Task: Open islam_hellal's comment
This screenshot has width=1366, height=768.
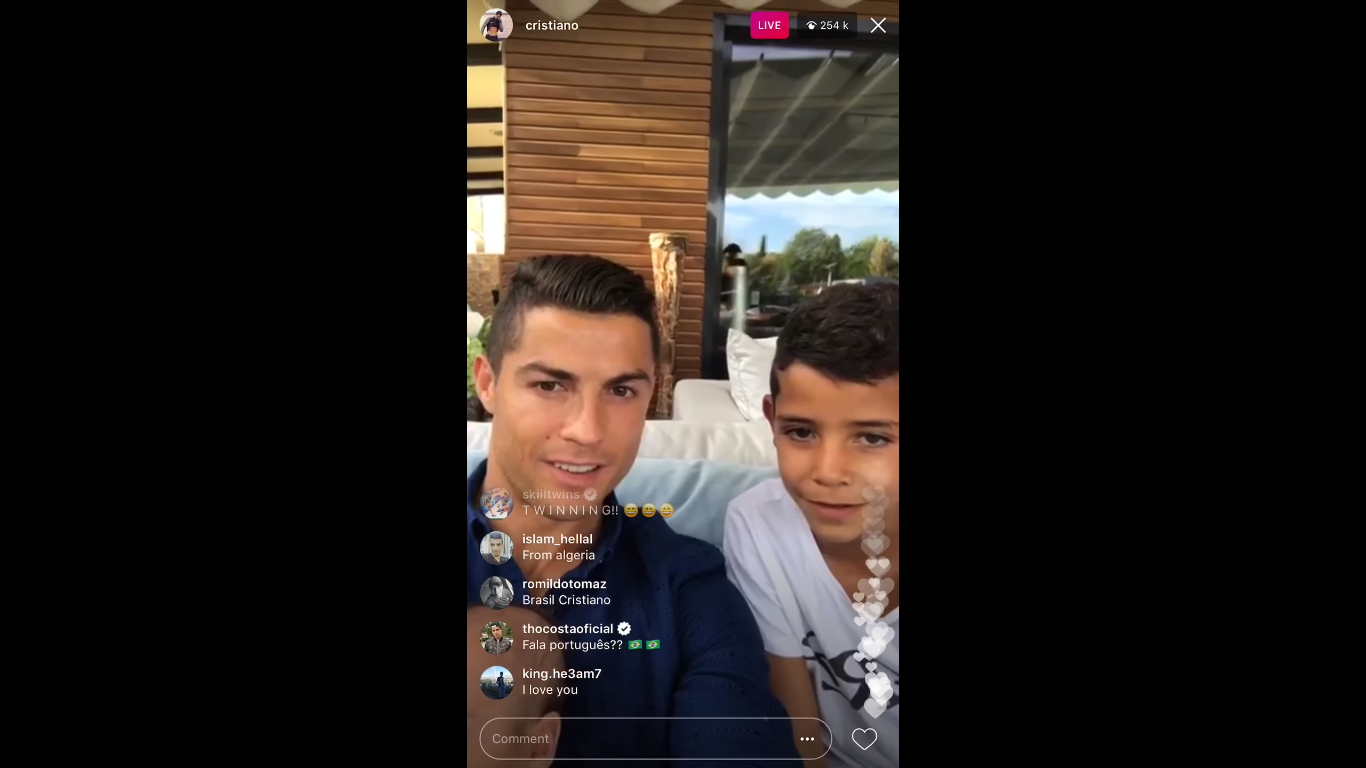Action: tap(558, 547)
